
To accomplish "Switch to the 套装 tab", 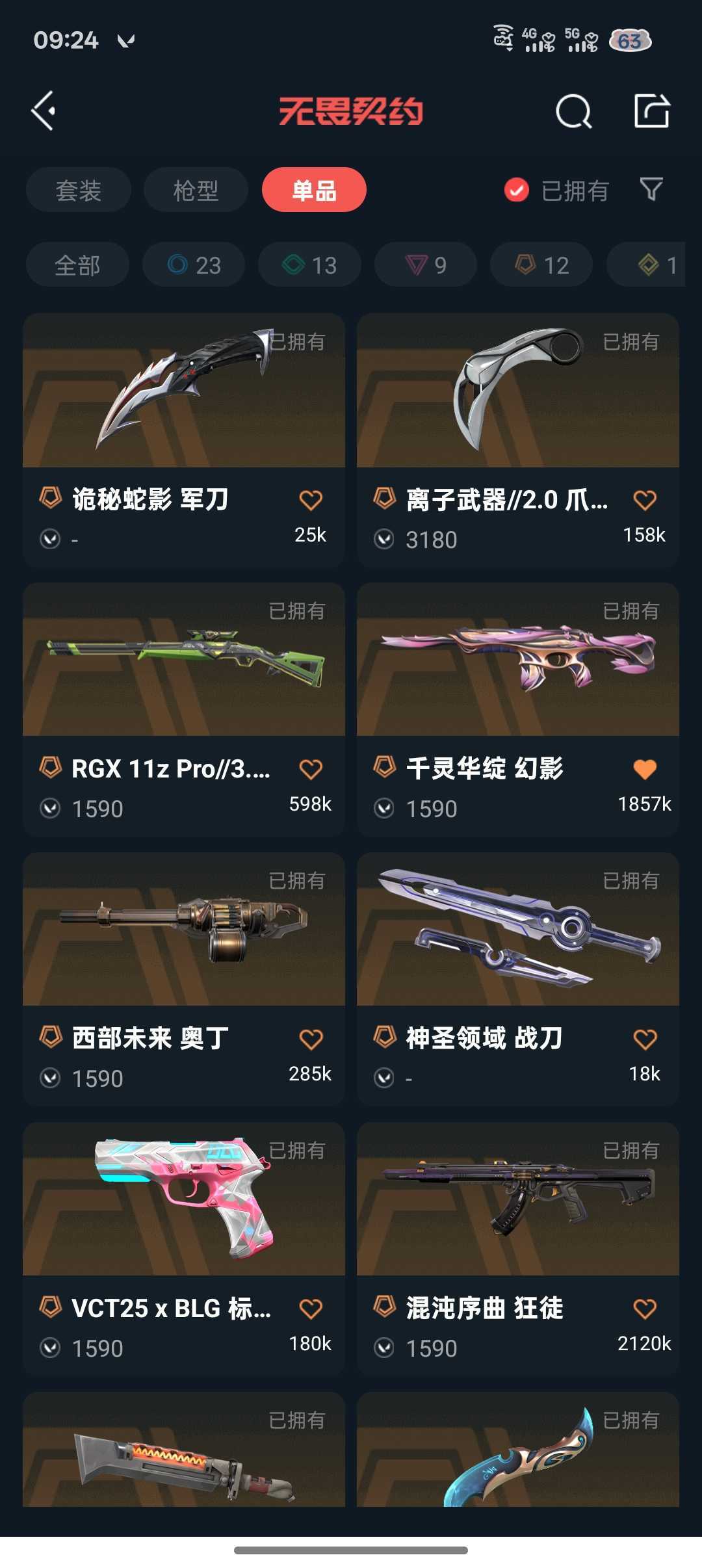I will point(79,190).
